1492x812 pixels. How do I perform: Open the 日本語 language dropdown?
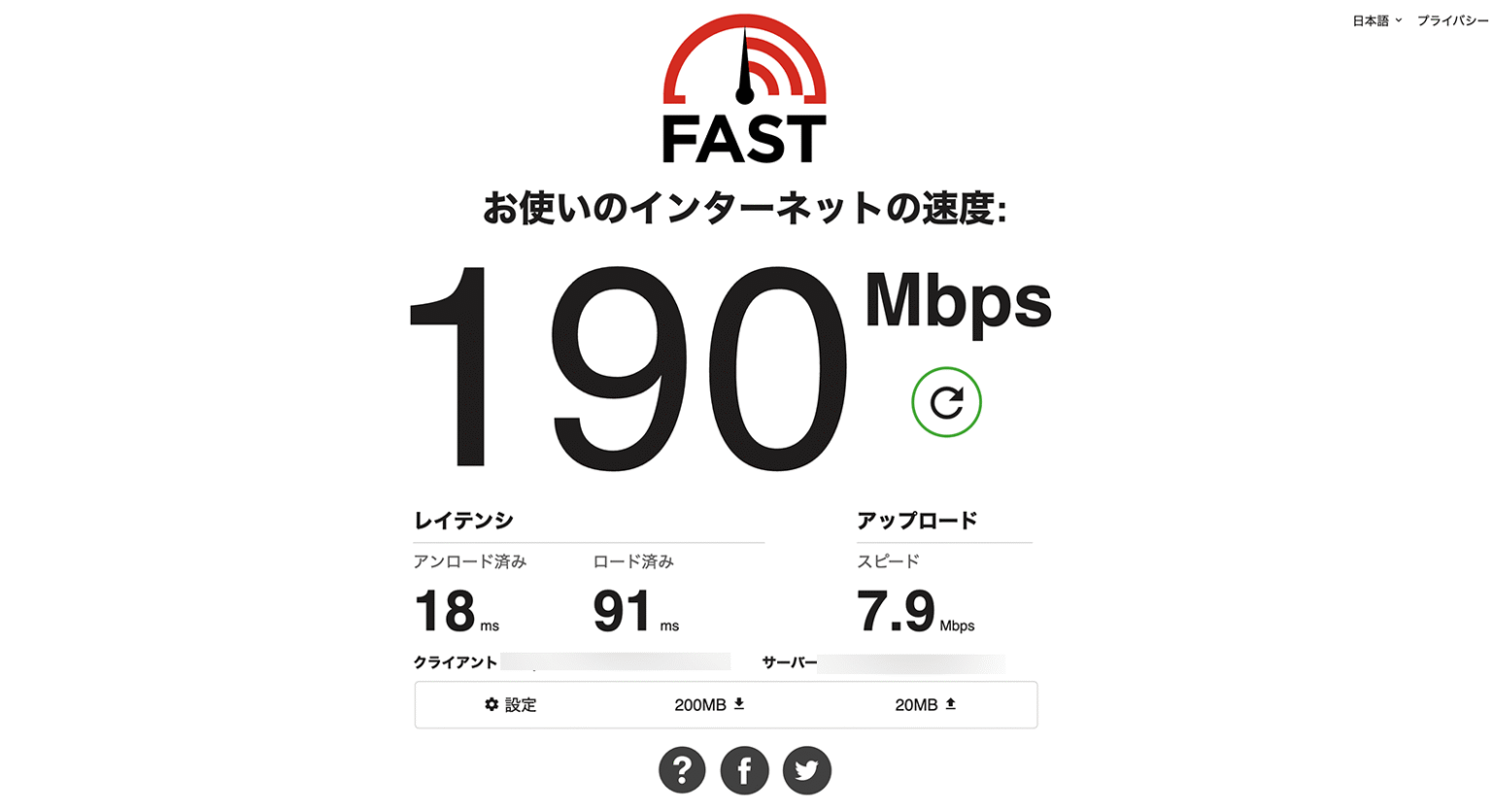click(1376, 20)
